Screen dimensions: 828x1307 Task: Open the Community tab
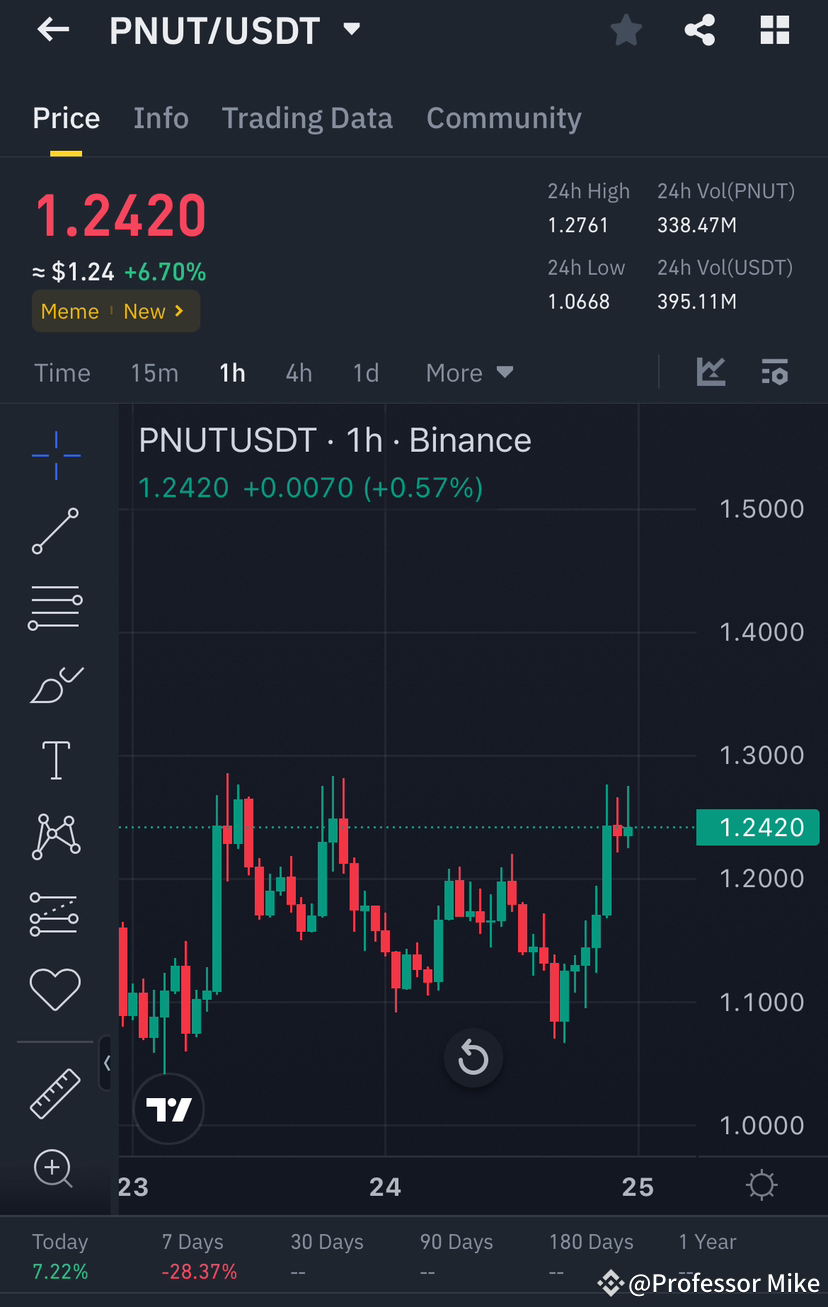[503, 117]
